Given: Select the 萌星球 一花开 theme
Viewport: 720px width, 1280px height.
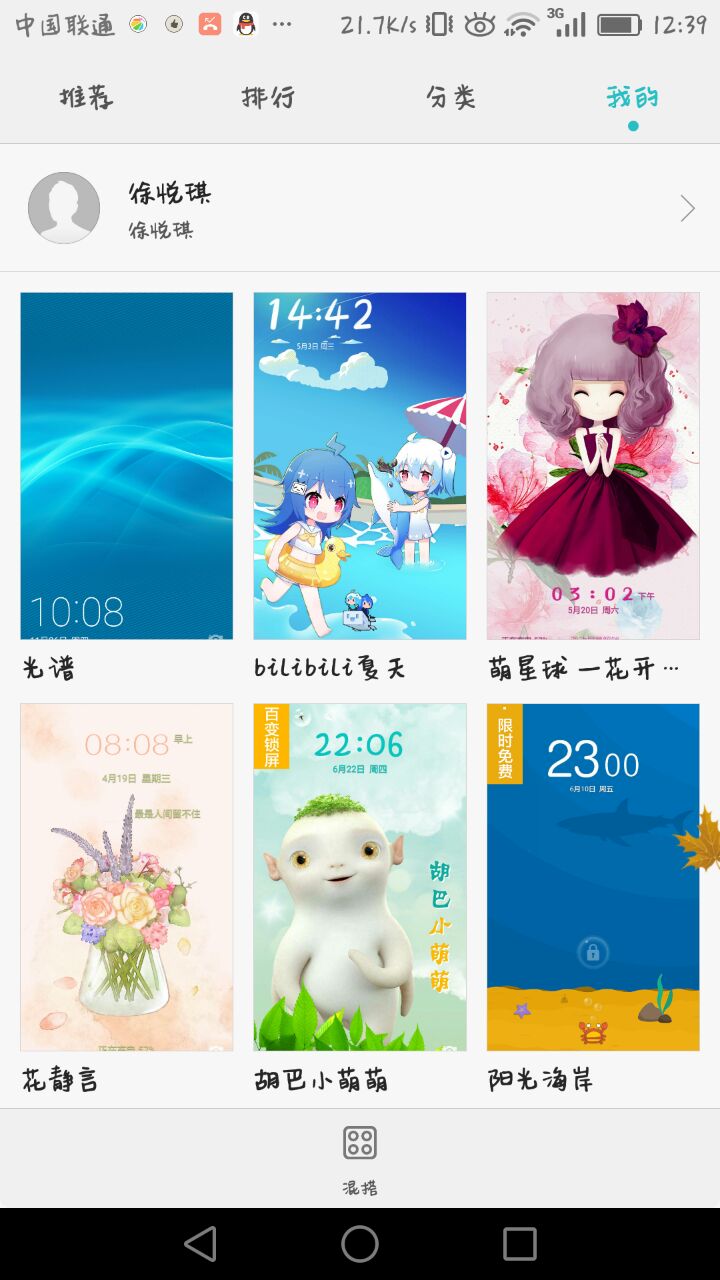Looking at the screenshot, I should click(x=593, y=466).
